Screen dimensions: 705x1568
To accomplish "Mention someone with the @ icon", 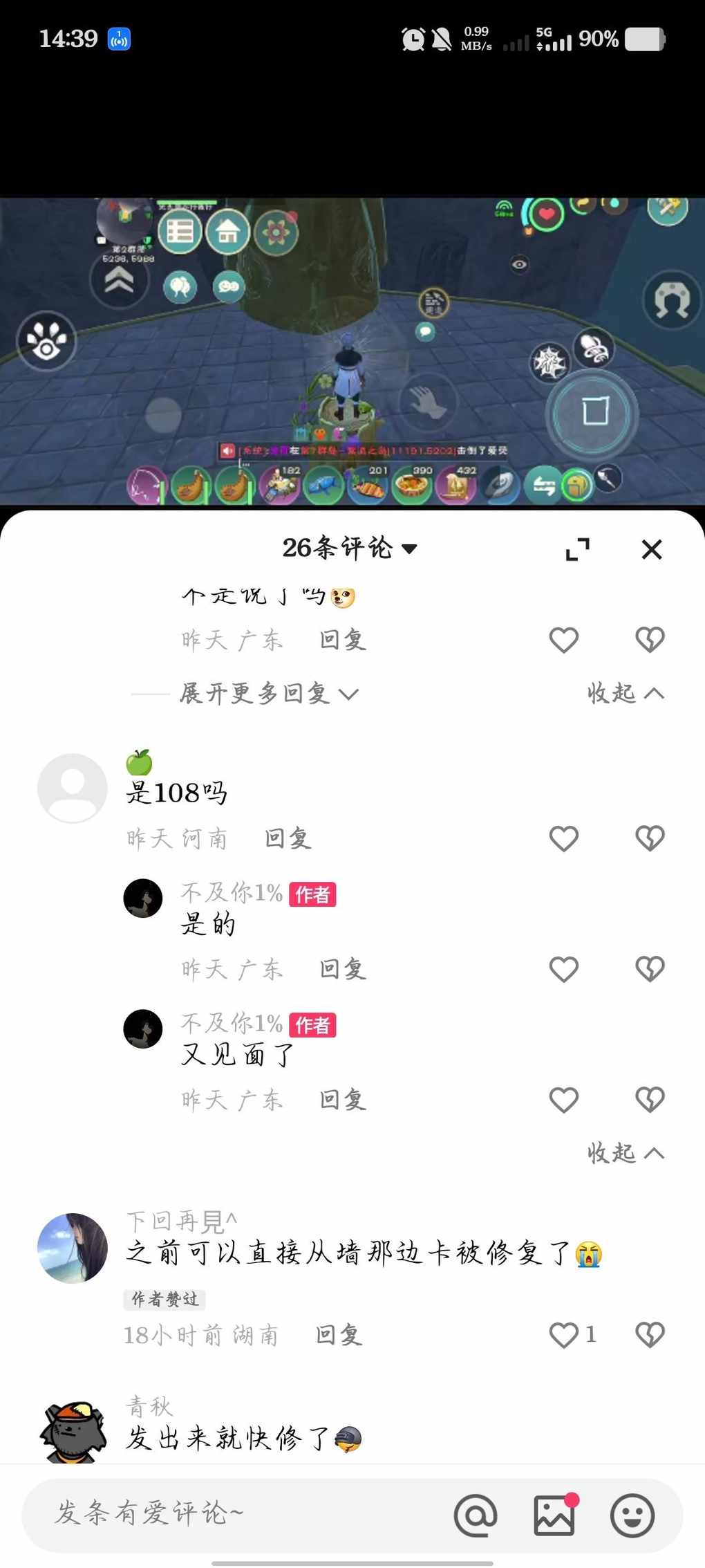I will coord(476,1515).
